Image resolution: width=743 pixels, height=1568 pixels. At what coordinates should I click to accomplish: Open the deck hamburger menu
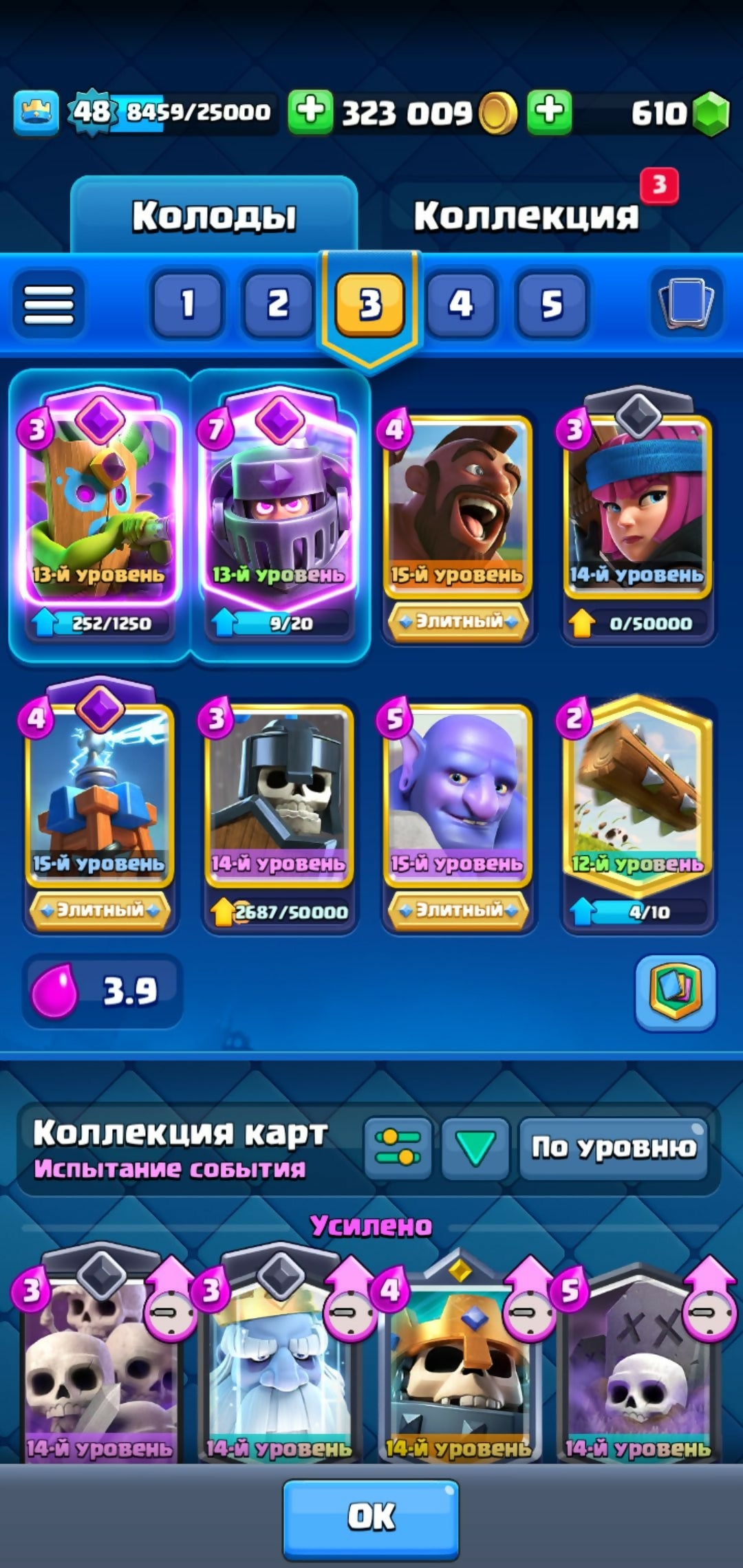[49, 304]
